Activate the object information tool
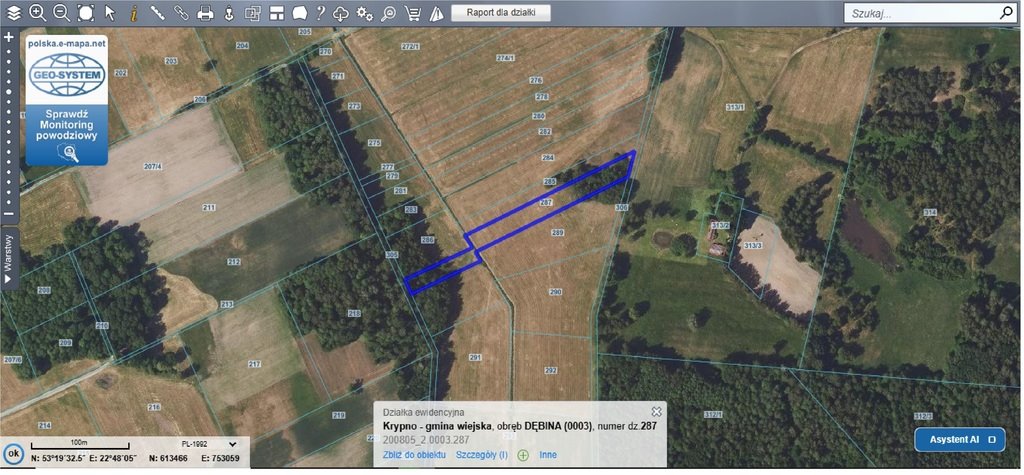 pos(133,13)
